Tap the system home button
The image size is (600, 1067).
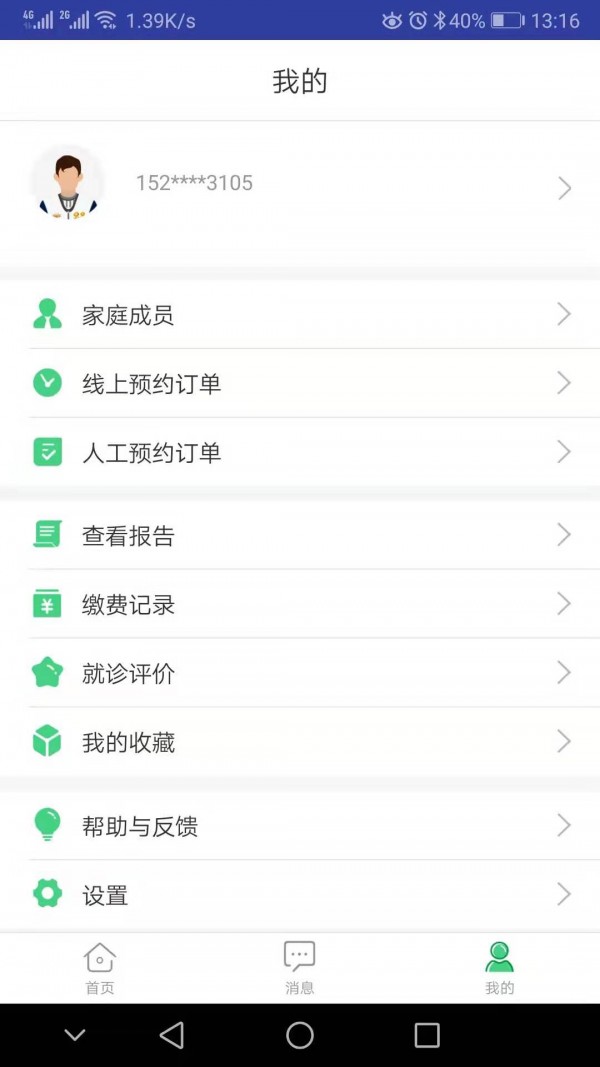point(300,1035)
